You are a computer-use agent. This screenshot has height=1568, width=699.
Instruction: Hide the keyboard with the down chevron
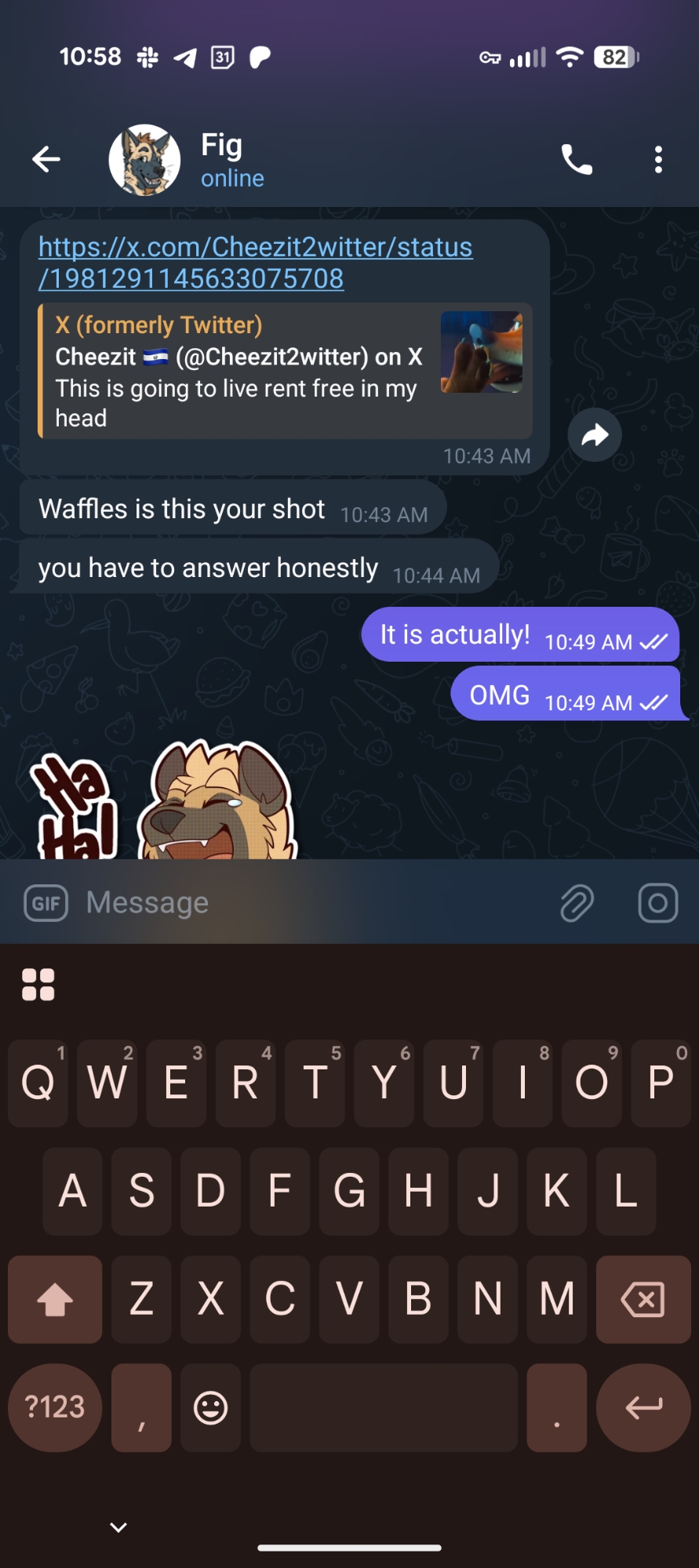click(x=118, y=1526)
